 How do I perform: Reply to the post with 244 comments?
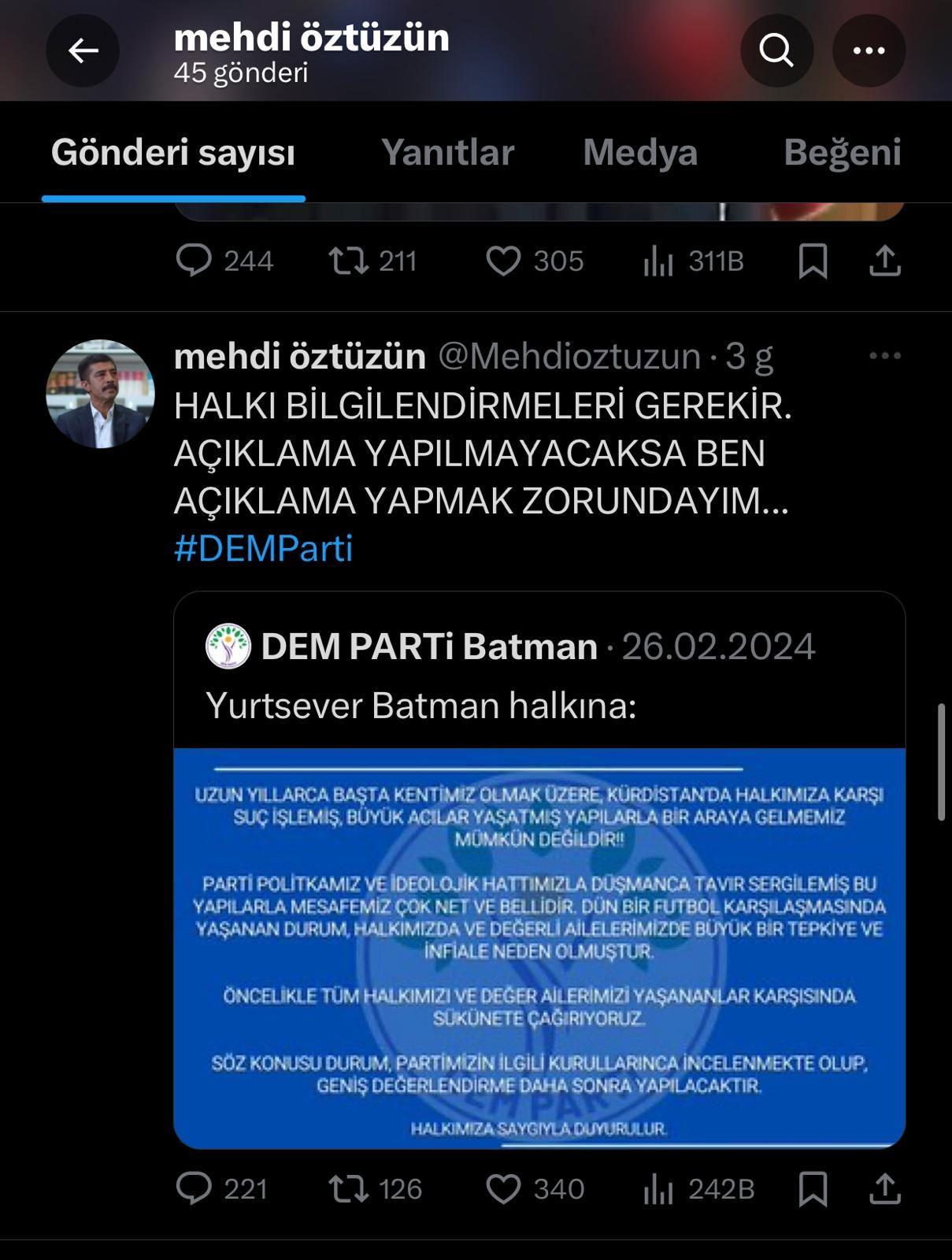point(194,261)
